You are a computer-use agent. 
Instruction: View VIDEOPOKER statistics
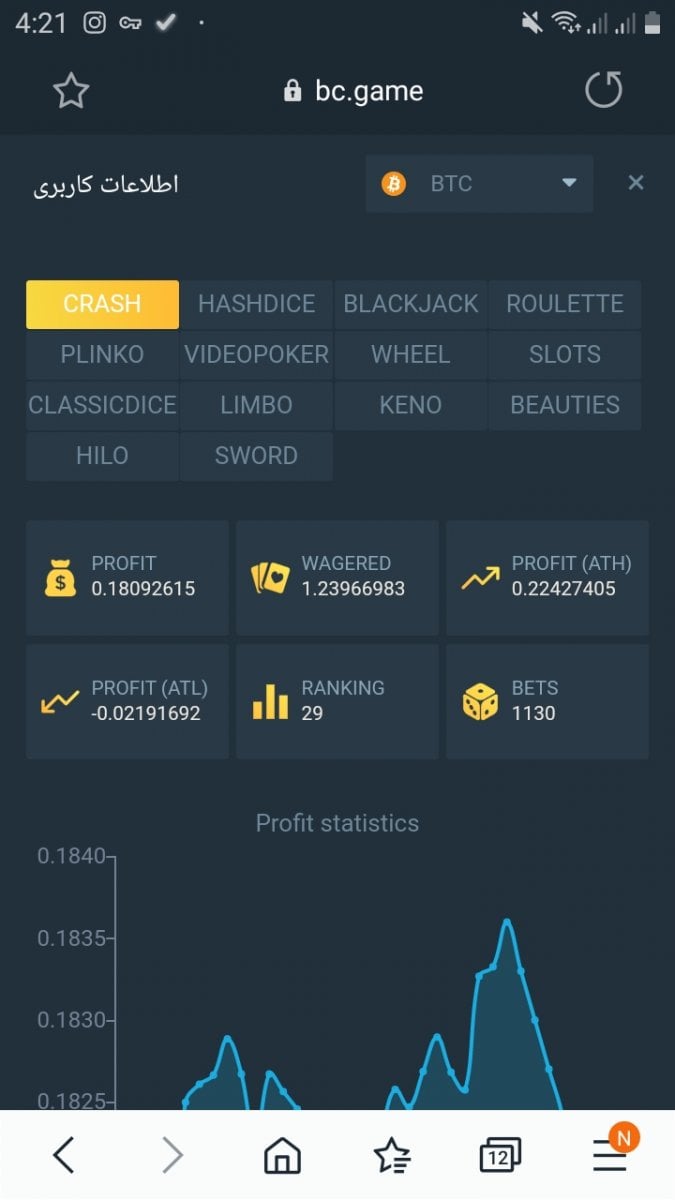256,355
